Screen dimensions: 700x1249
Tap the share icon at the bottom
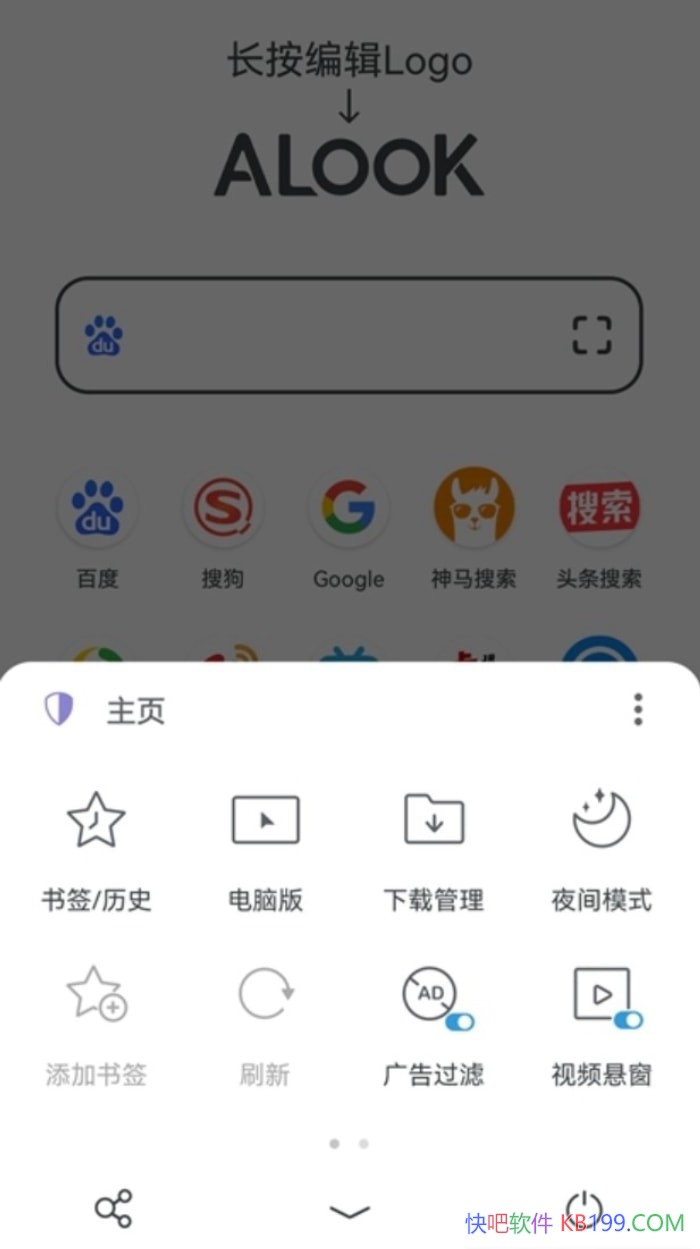(x=114, y=1209)
